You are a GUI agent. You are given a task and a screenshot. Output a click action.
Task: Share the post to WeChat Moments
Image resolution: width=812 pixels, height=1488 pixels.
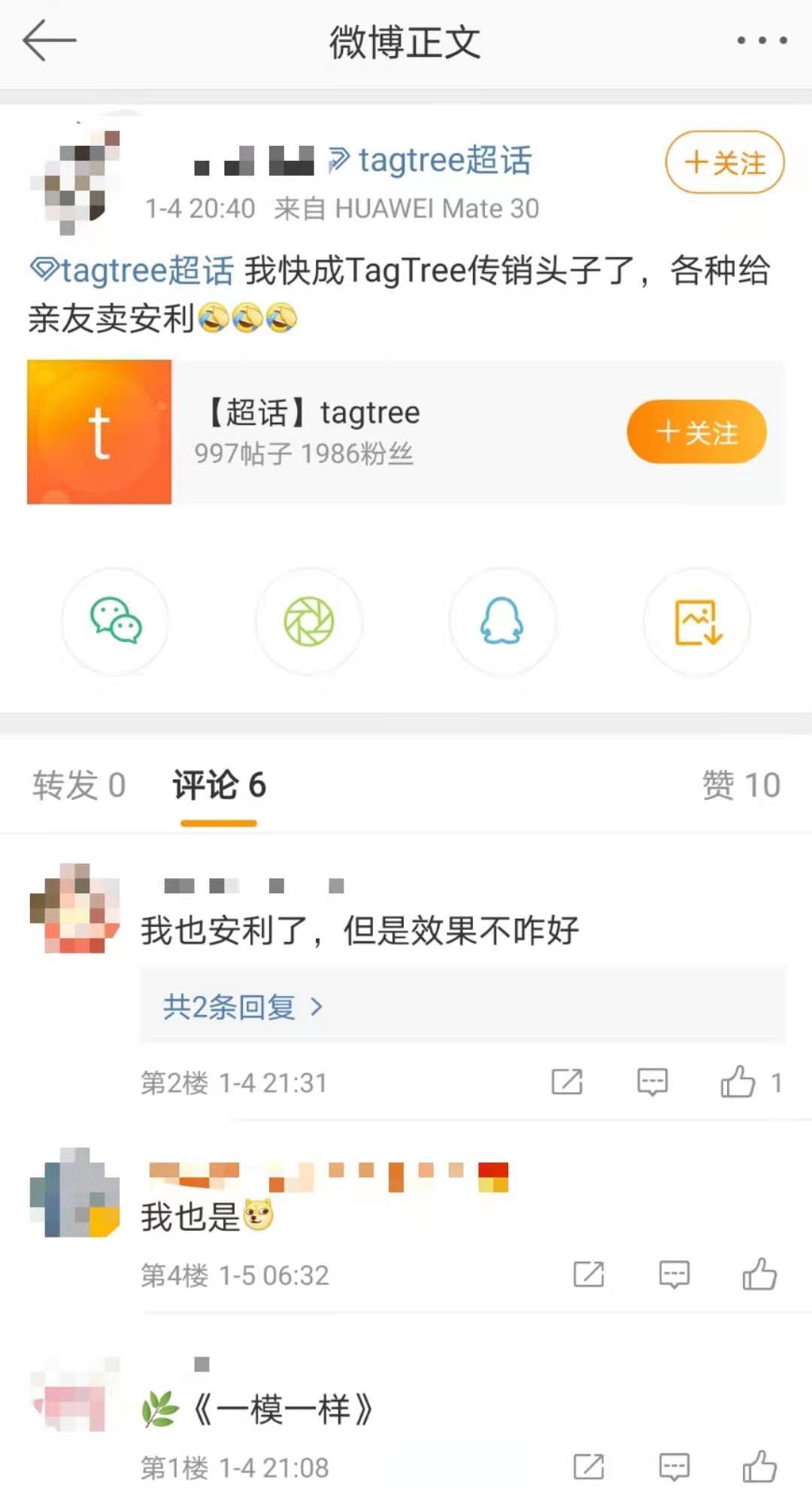click(x=308, y=622)
